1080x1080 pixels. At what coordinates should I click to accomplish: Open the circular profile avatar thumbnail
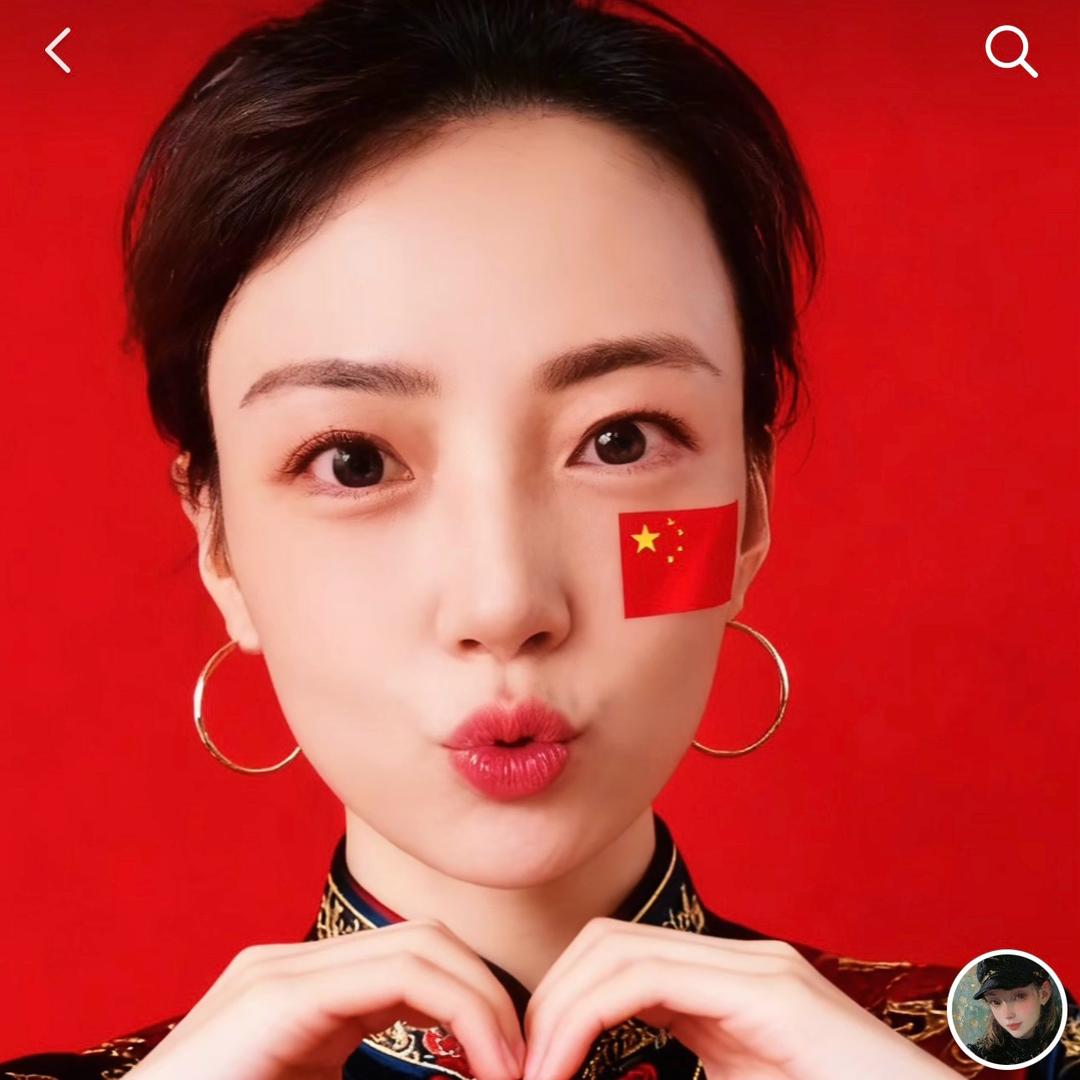click(1007, 1009)
